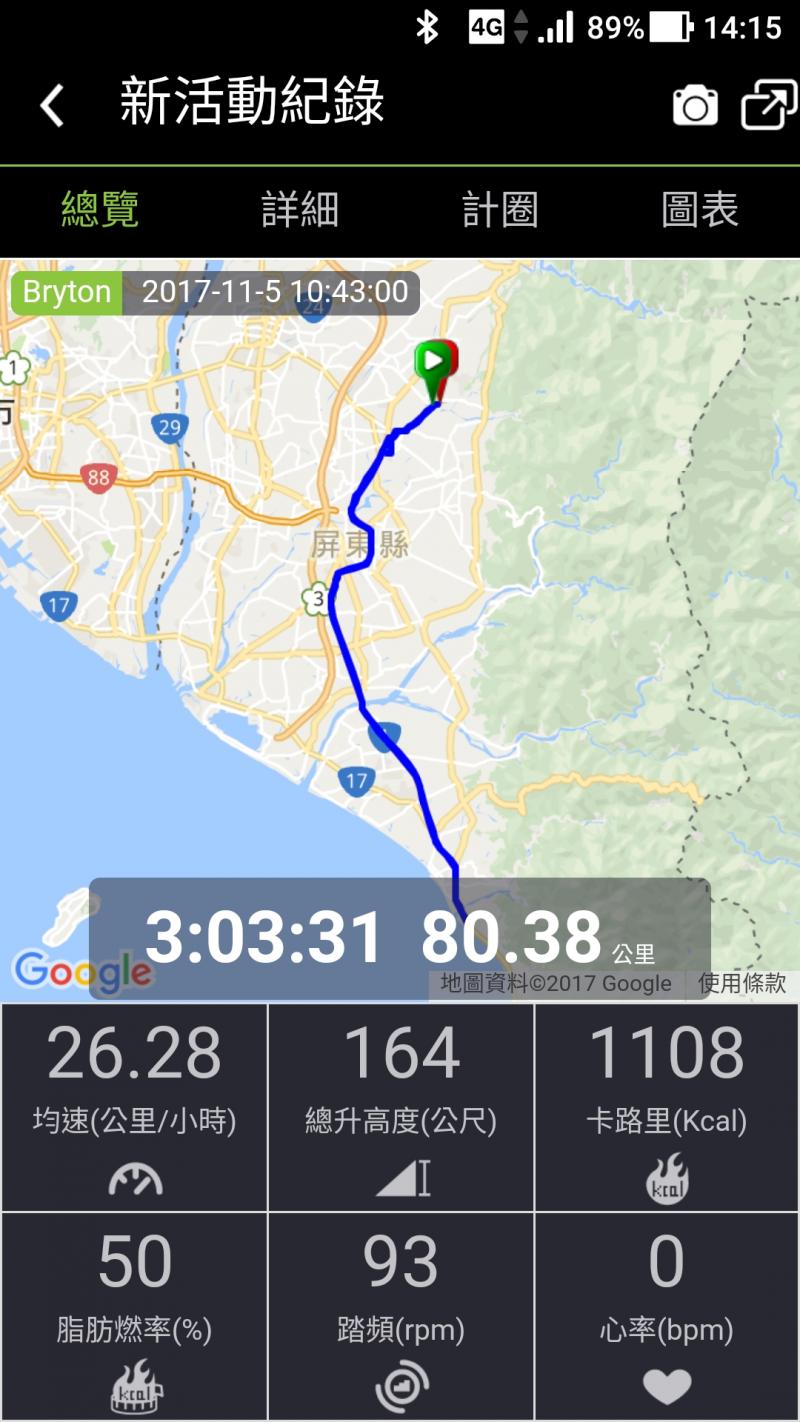Select the 總覽 tab
800x1422 pixels.
[100, 211]
